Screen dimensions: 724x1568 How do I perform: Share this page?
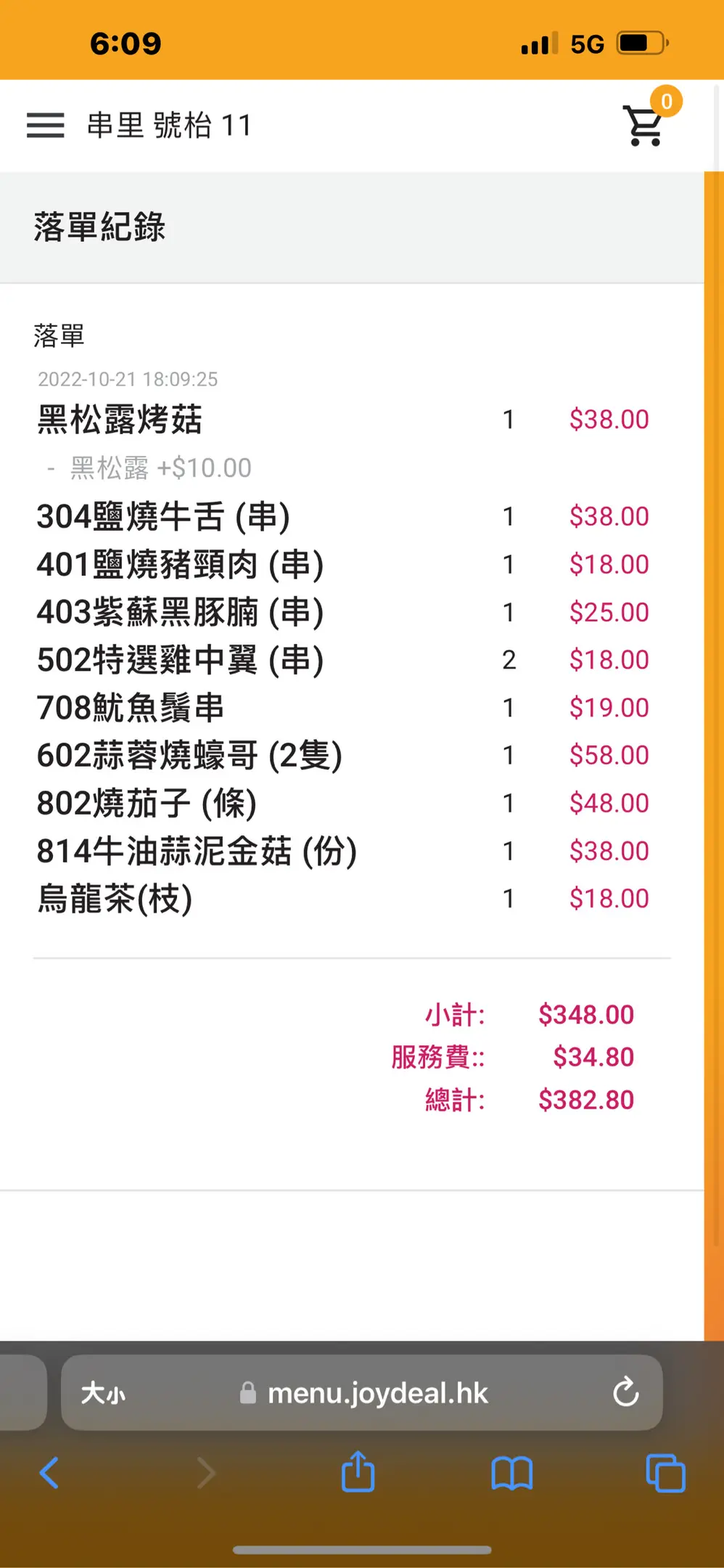(x=358, y=1471)
